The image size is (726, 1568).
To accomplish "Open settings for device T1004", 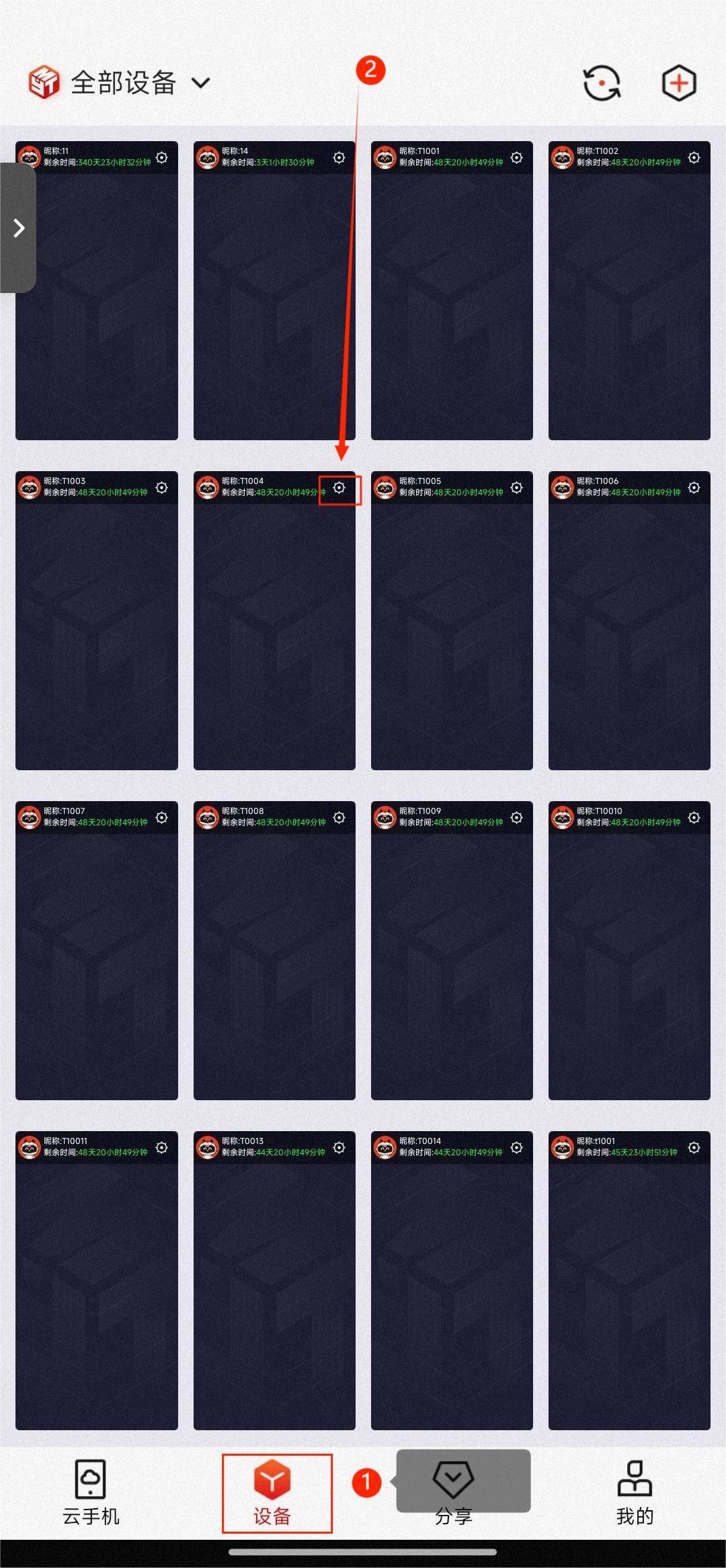I will click(x=339, y=488).
